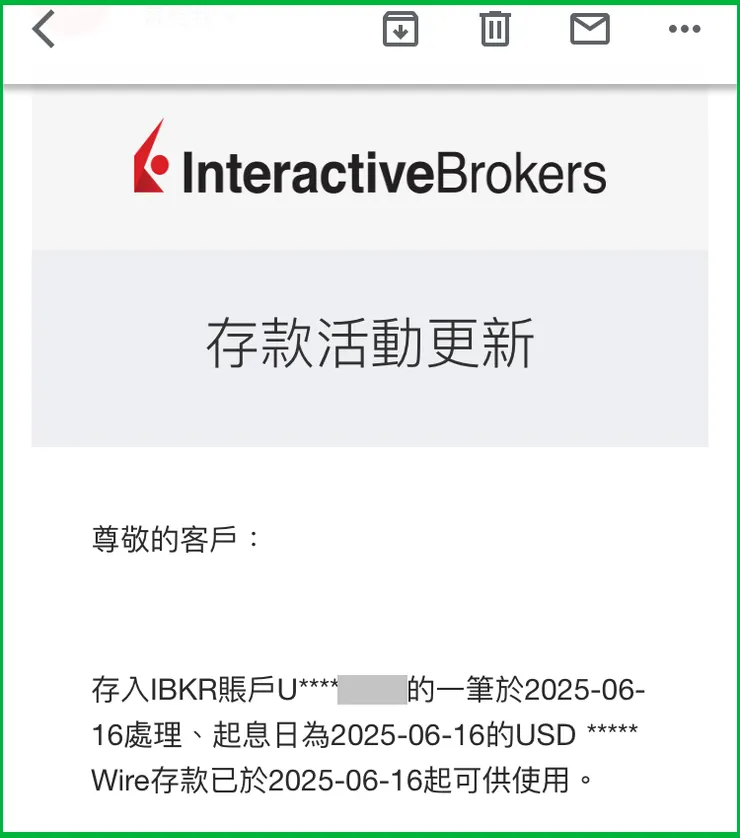Screen dimensions: 740x838
Task: Open more email actions from the menu
Action: tap(683, 29)
